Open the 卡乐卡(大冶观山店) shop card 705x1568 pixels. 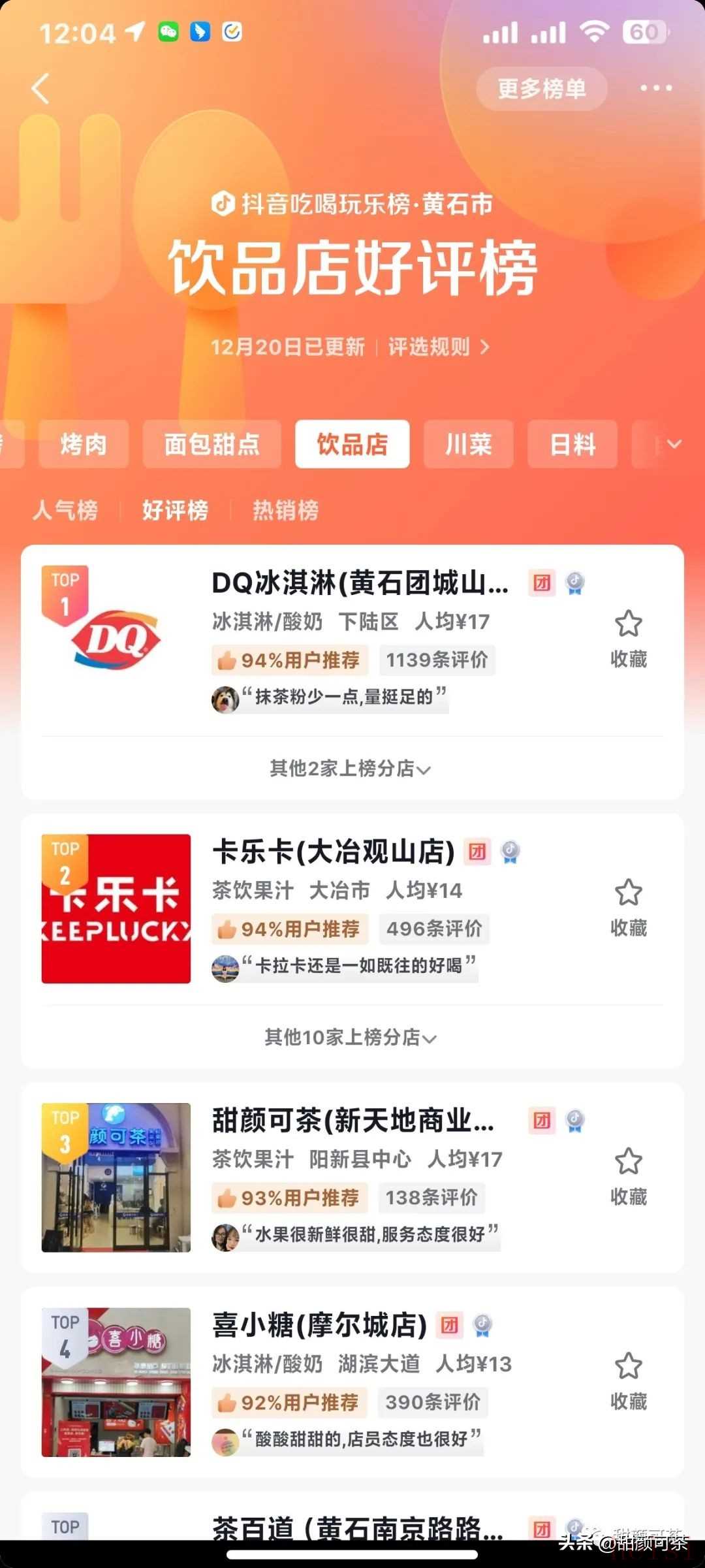click(x=333, y=852)
